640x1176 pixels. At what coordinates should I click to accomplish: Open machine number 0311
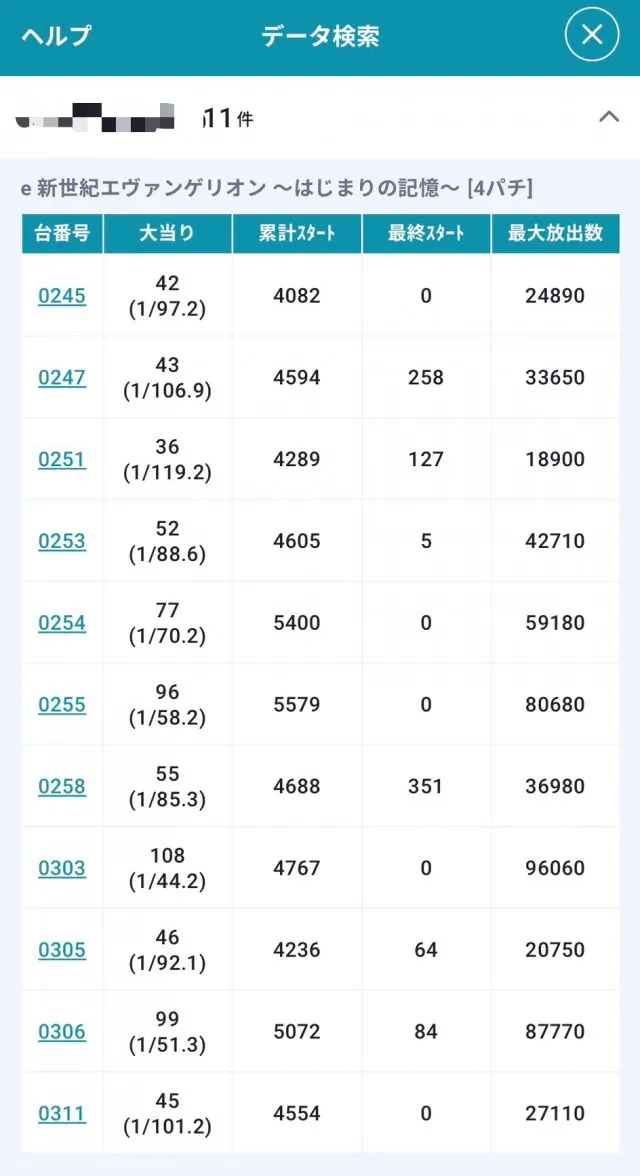(x=62, y=1113)
